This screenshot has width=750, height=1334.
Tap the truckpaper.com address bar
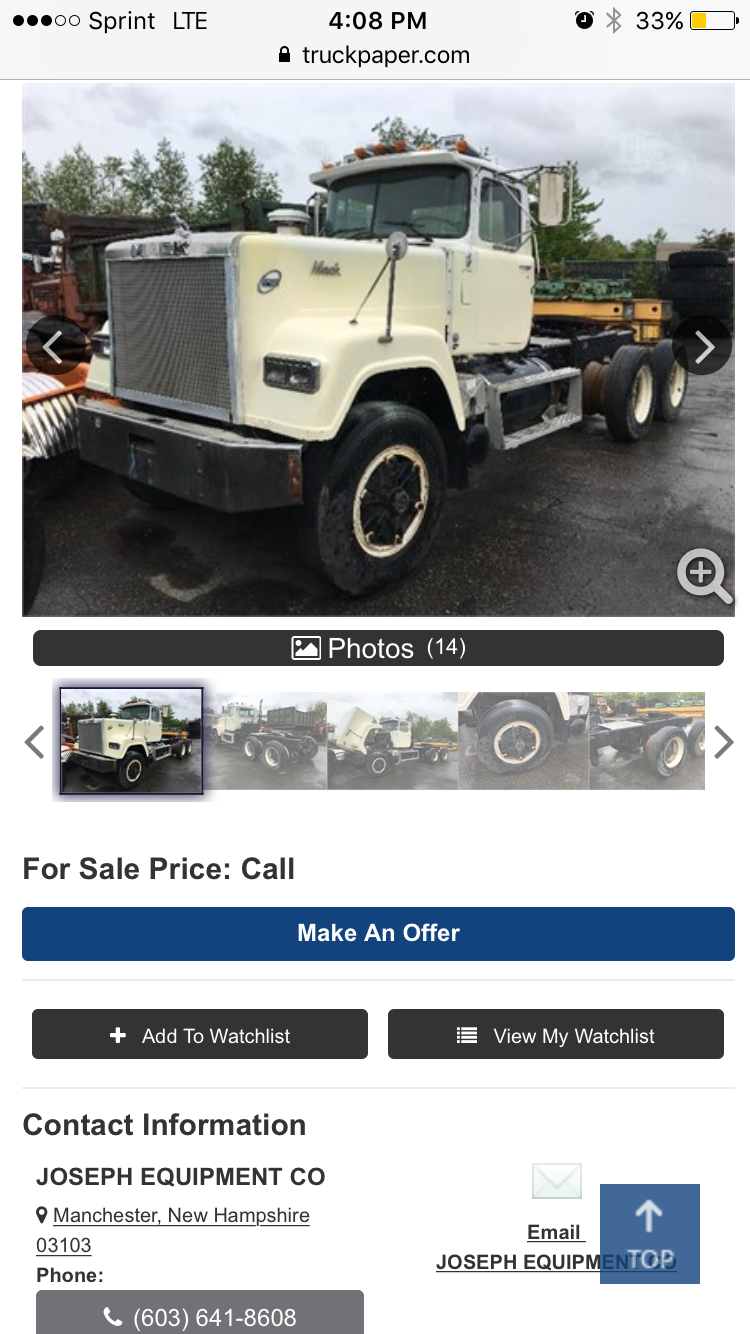(x=375, y=56)
